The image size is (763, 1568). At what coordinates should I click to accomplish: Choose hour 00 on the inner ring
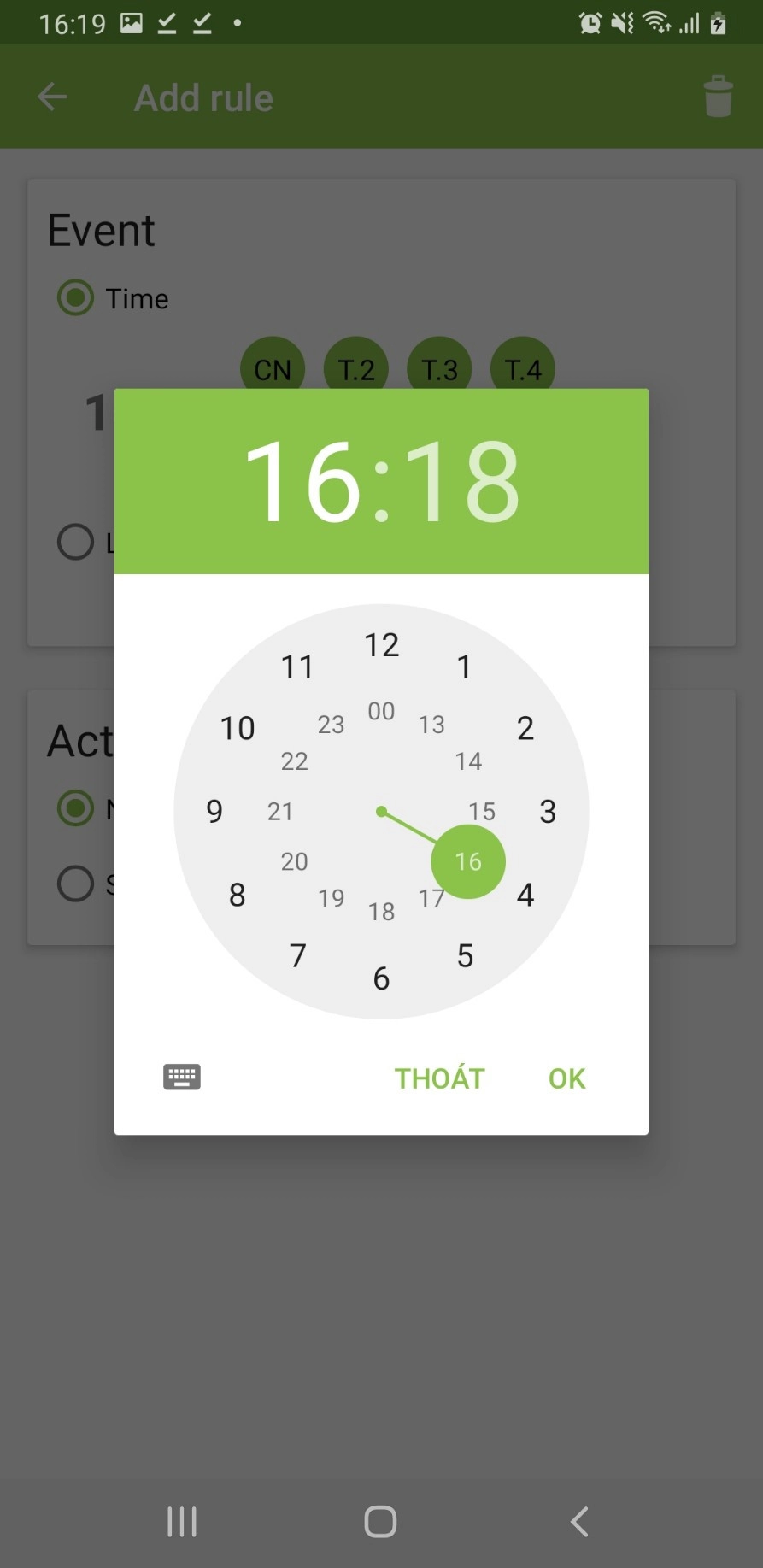click(x=381, y=711)
